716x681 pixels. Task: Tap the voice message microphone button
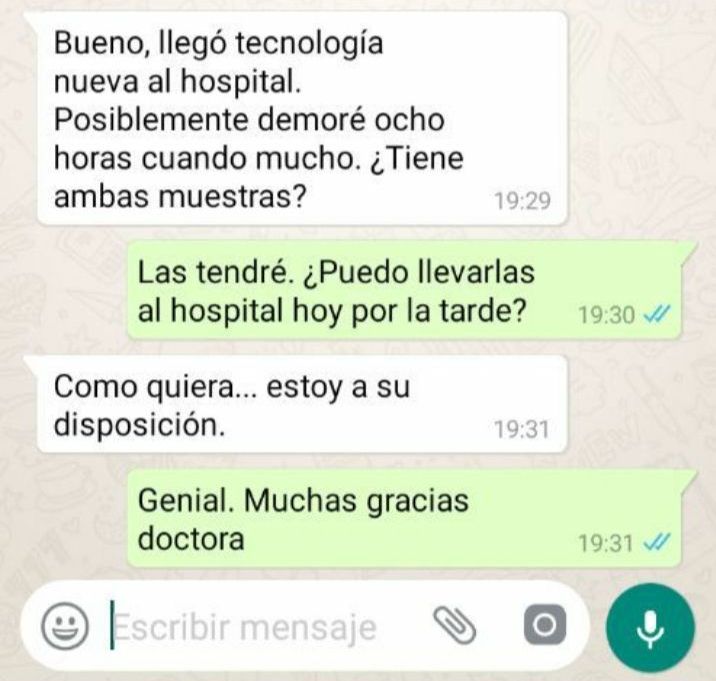click(x=649, y=627)
